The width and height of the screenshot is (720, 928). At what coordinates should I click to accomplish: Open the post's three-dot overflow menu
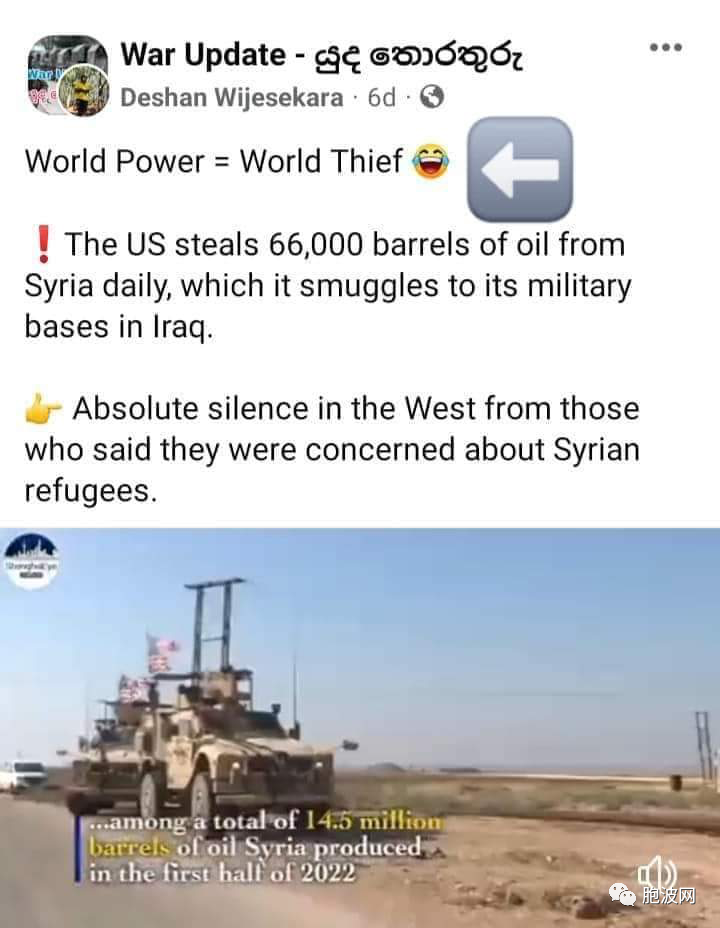click(665, 47)
